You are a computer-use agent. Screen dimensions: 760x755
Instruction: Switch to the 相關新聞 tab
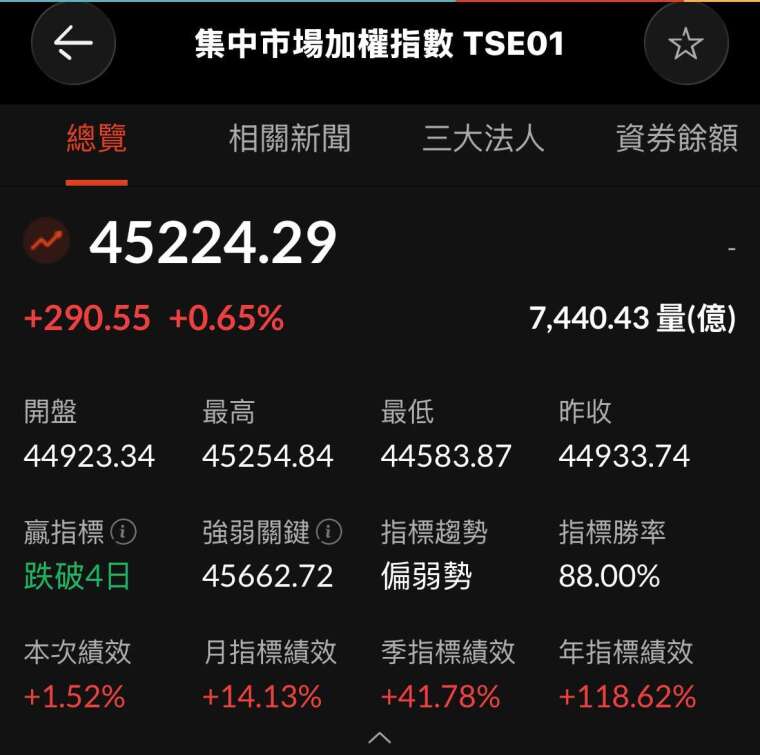pyautogui.click(x=290, y=139)
